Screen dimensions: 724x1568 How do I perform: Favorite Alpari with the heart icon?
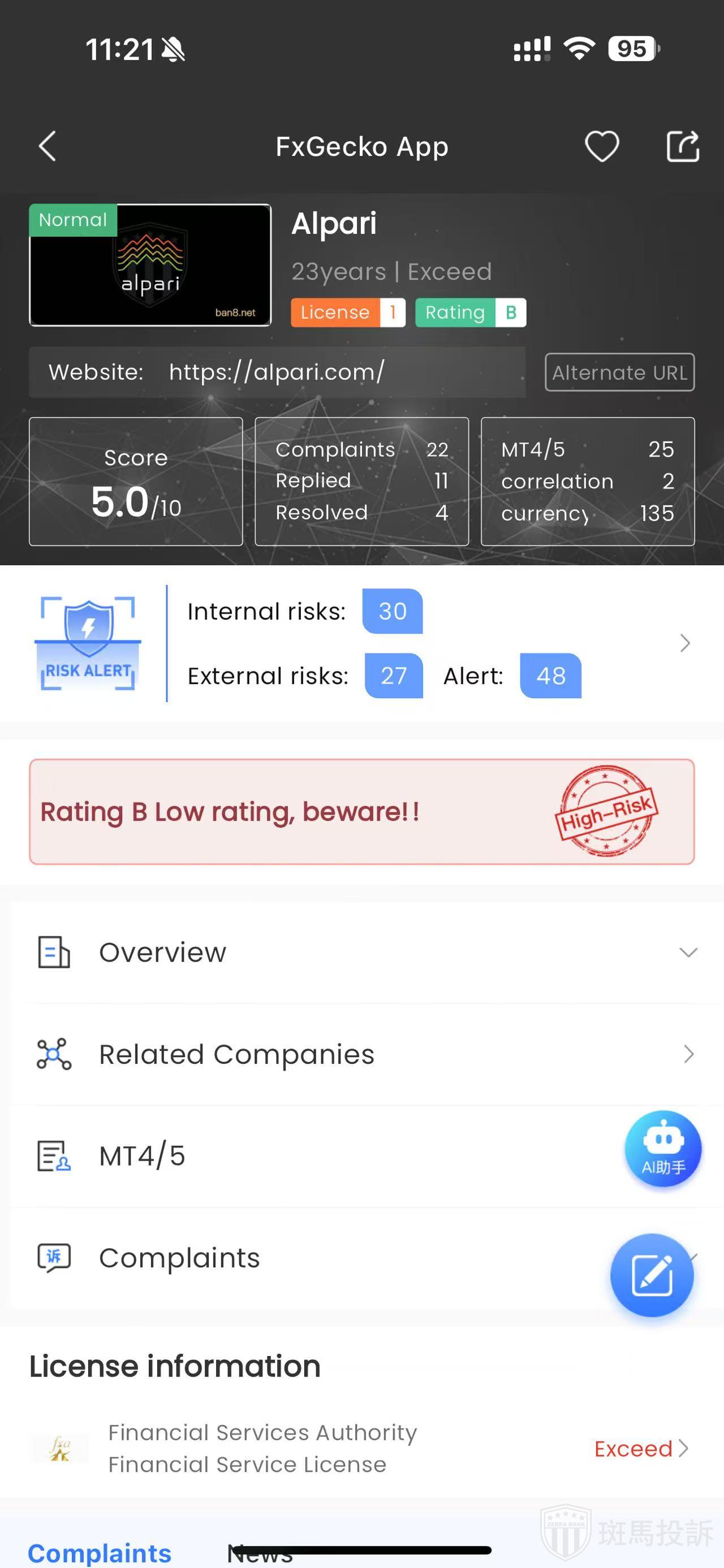(x=602, y=146)
